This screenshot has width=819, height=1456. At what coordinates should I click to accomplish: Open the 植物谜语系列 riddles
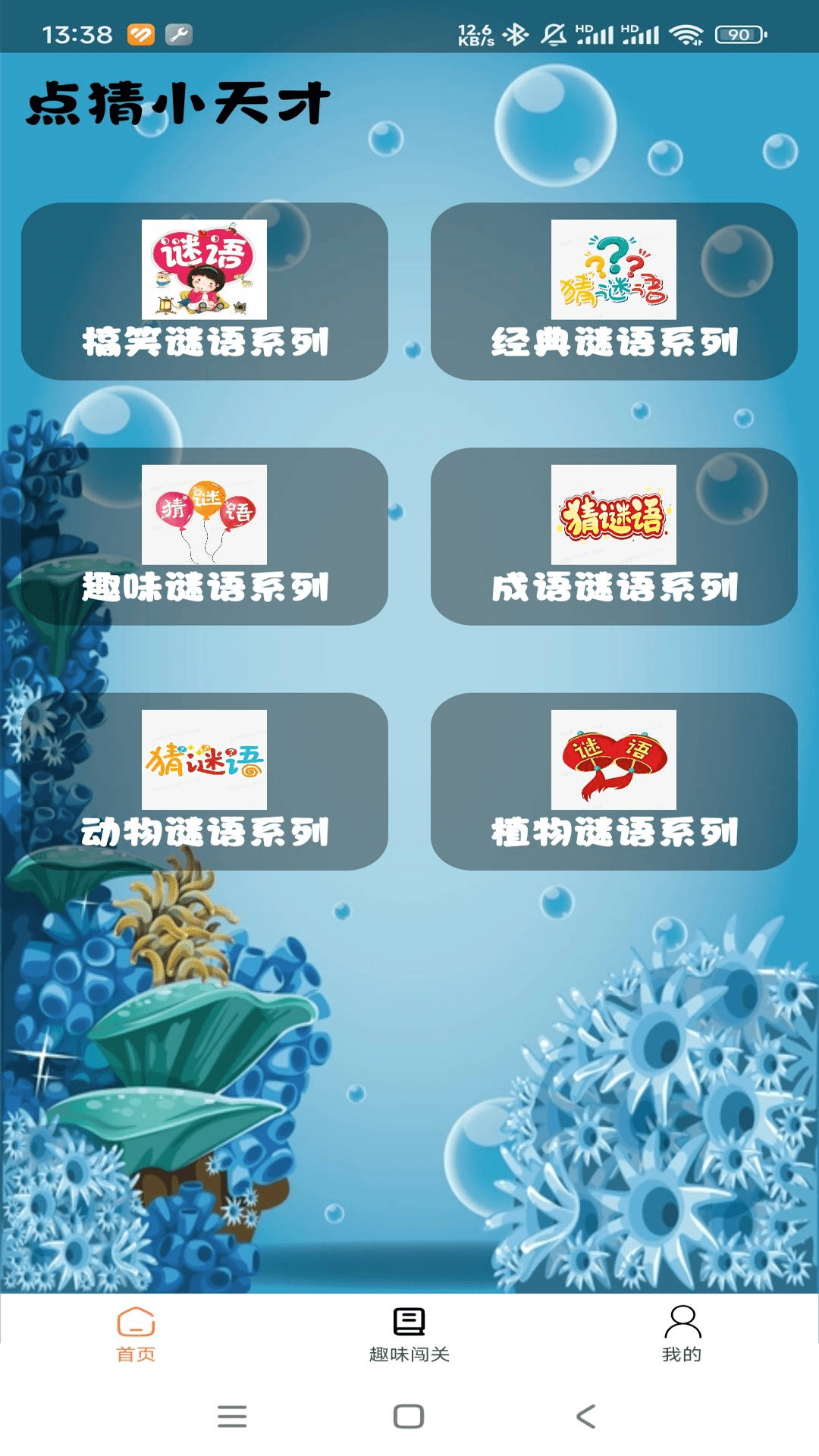coord(613,781)
